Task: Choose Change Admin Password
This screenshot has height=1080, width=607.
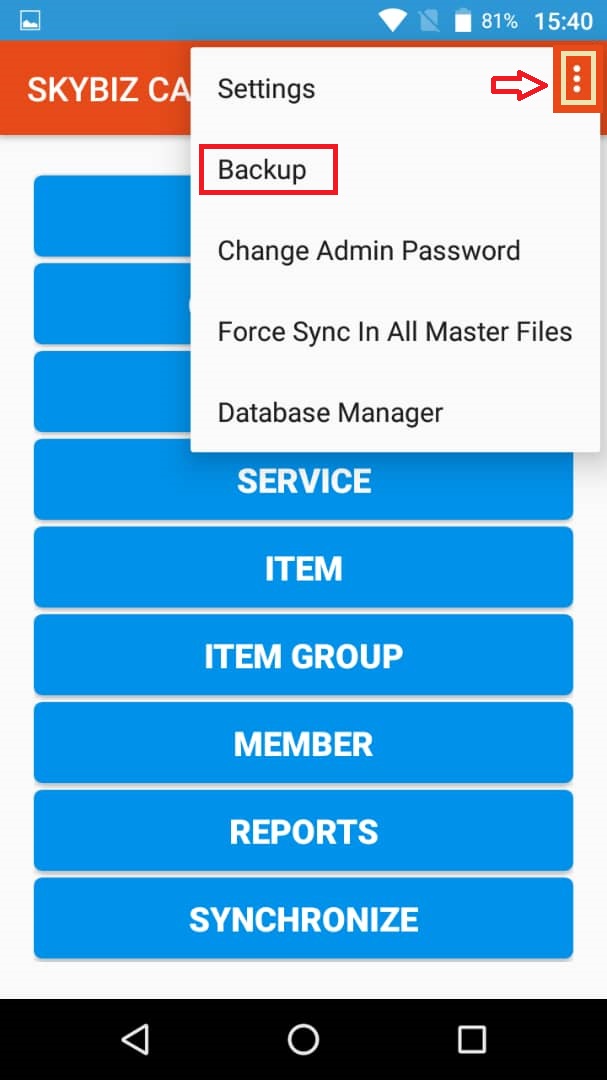Action: [368, 250]
